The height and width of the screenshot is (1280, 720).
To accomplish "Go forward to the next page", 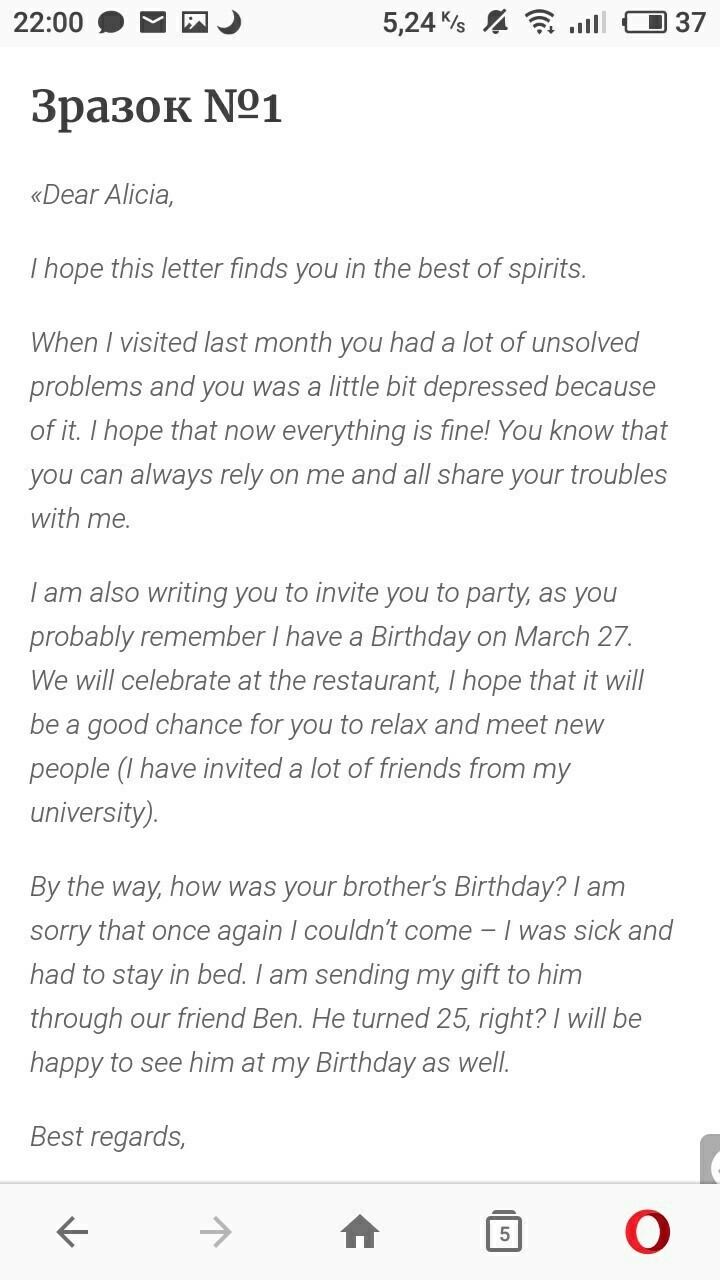I will 216,1232.
